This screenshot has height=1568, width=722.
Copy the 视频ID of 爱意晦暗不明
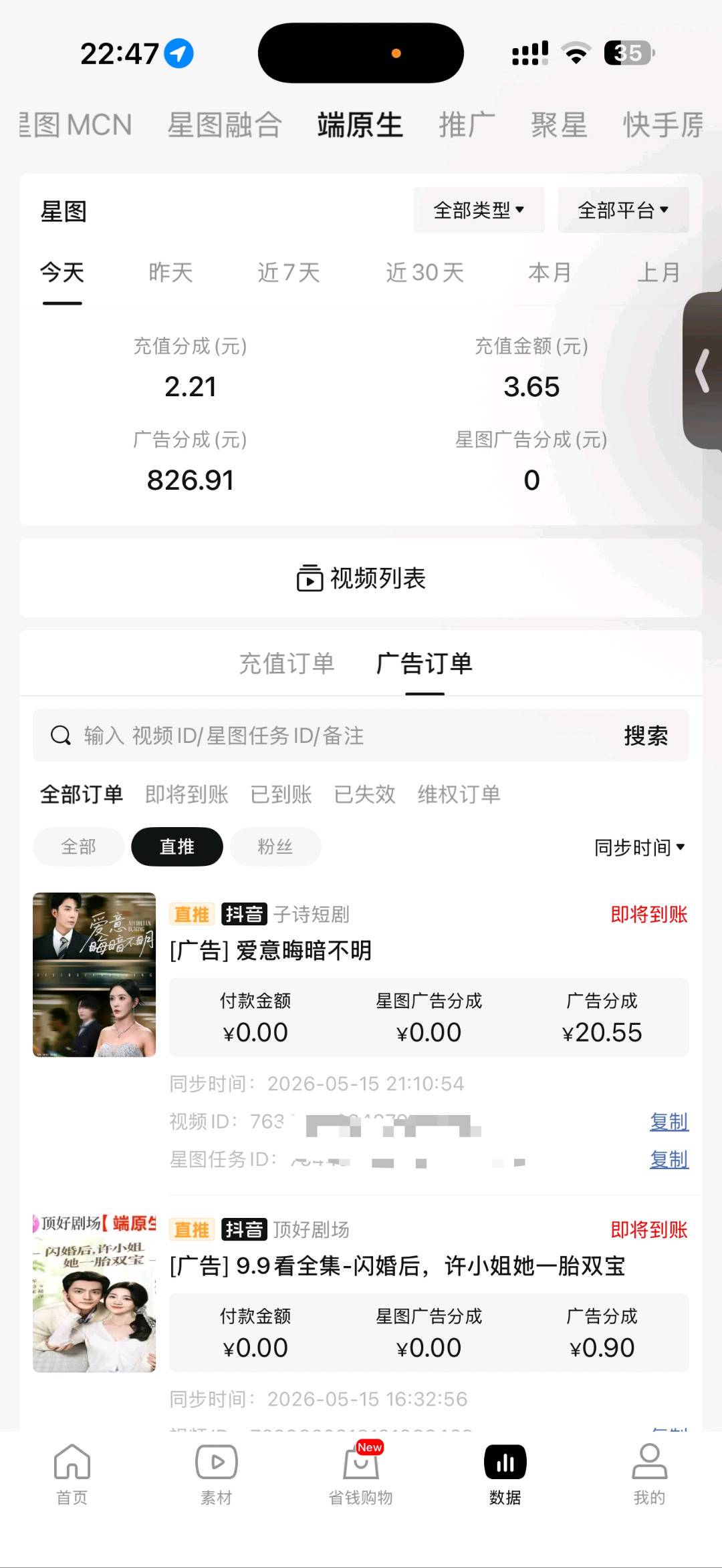(x=669, y=1122)
